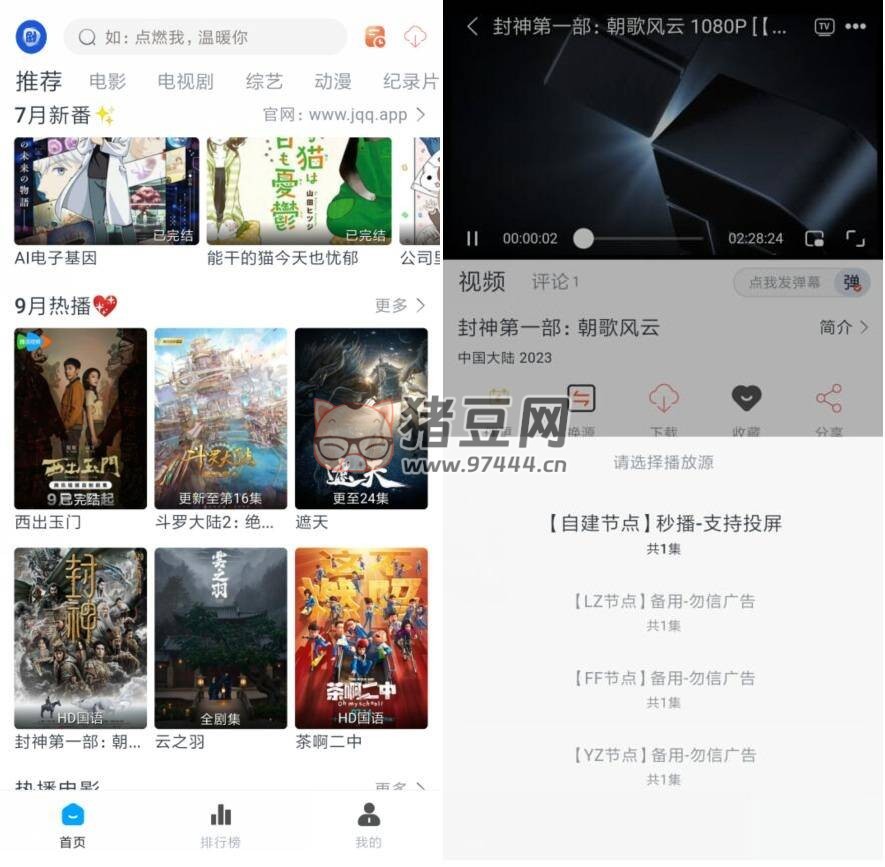
Task: Open the download cloud icon beside search
Action: click(415, 37)
